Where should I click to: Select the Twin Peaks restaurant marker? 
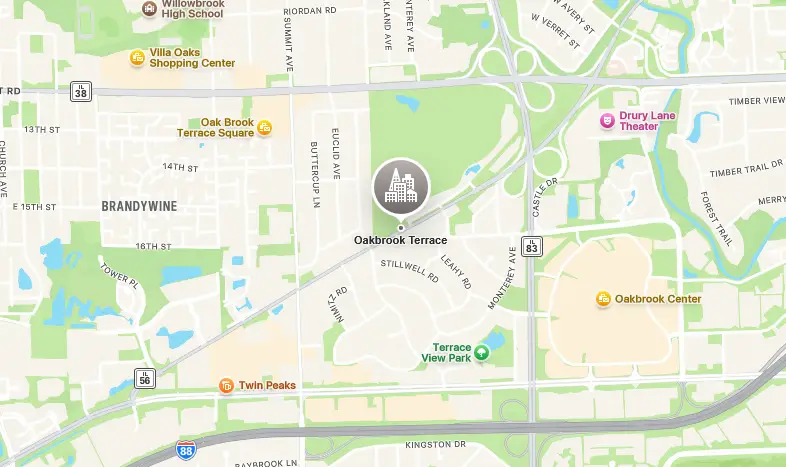[226, 385]
